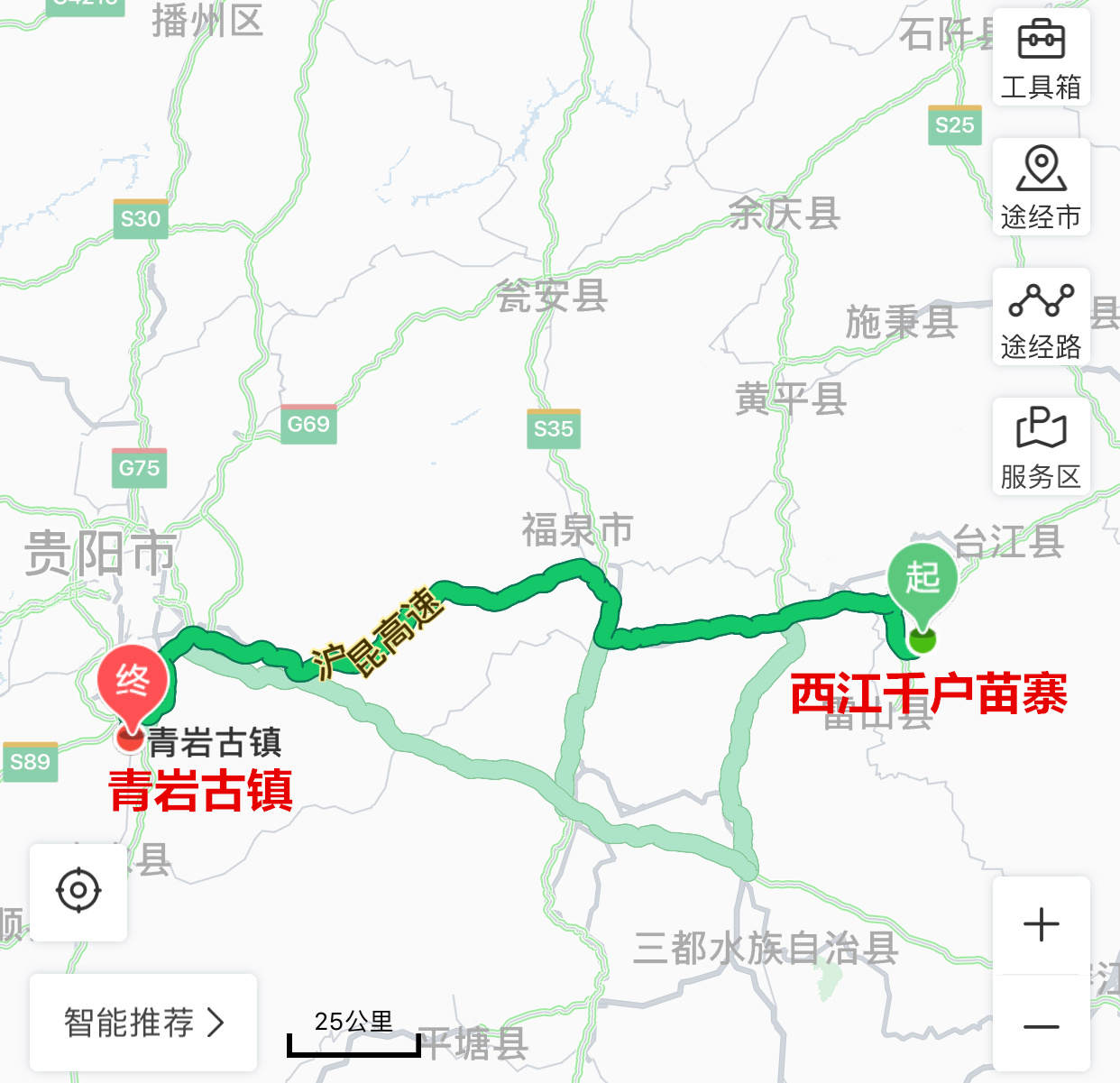
Task: Zoom out the map
Action: [x=1041, y=1026]
